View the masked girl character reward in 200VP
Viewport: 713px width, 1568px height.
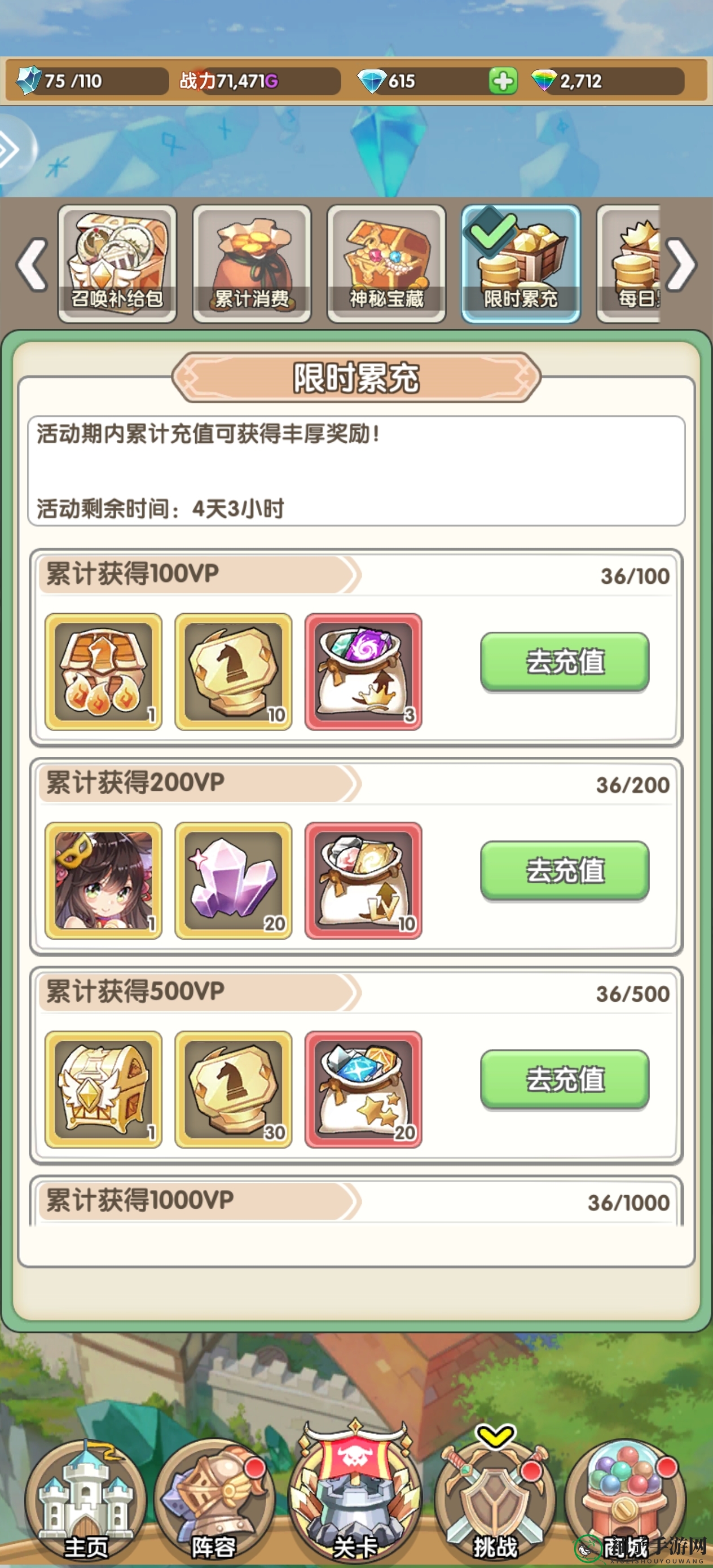(104, 880)
